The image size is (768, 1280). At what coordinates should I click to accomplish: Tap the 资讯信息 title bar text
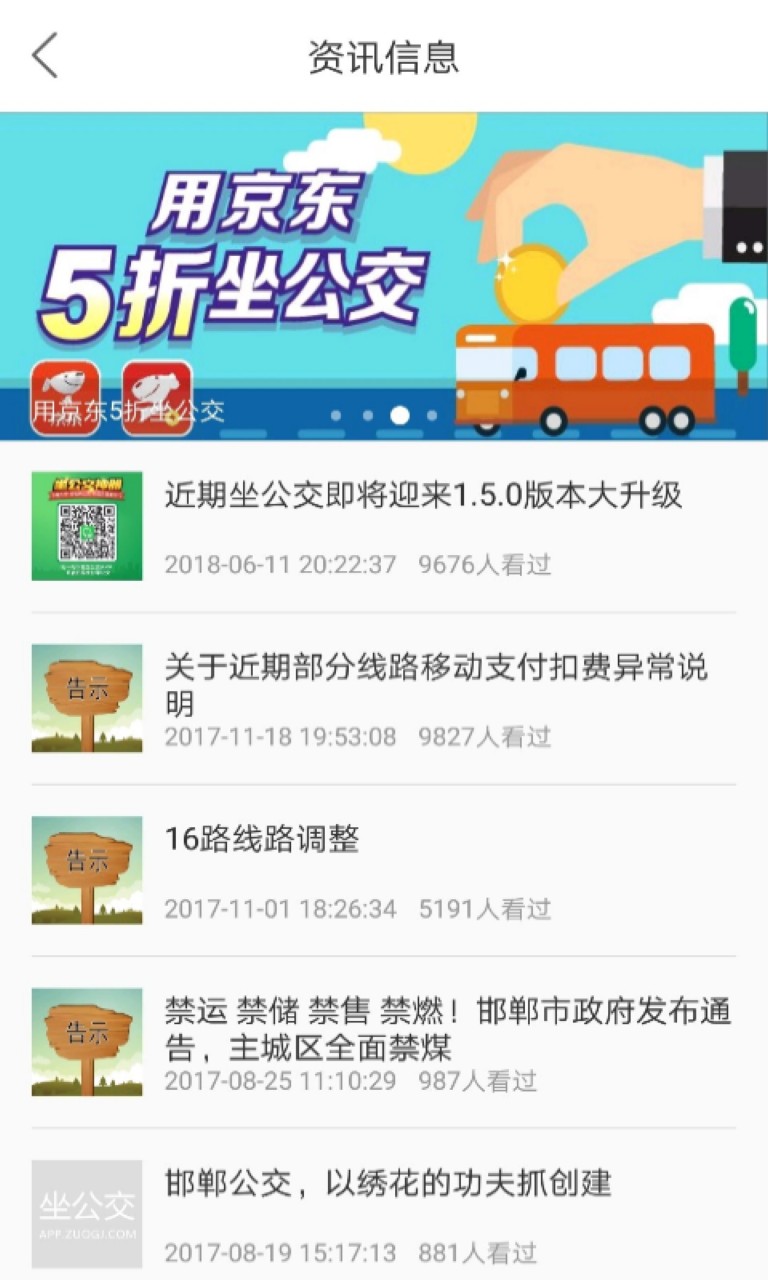(x=384, y=57)
